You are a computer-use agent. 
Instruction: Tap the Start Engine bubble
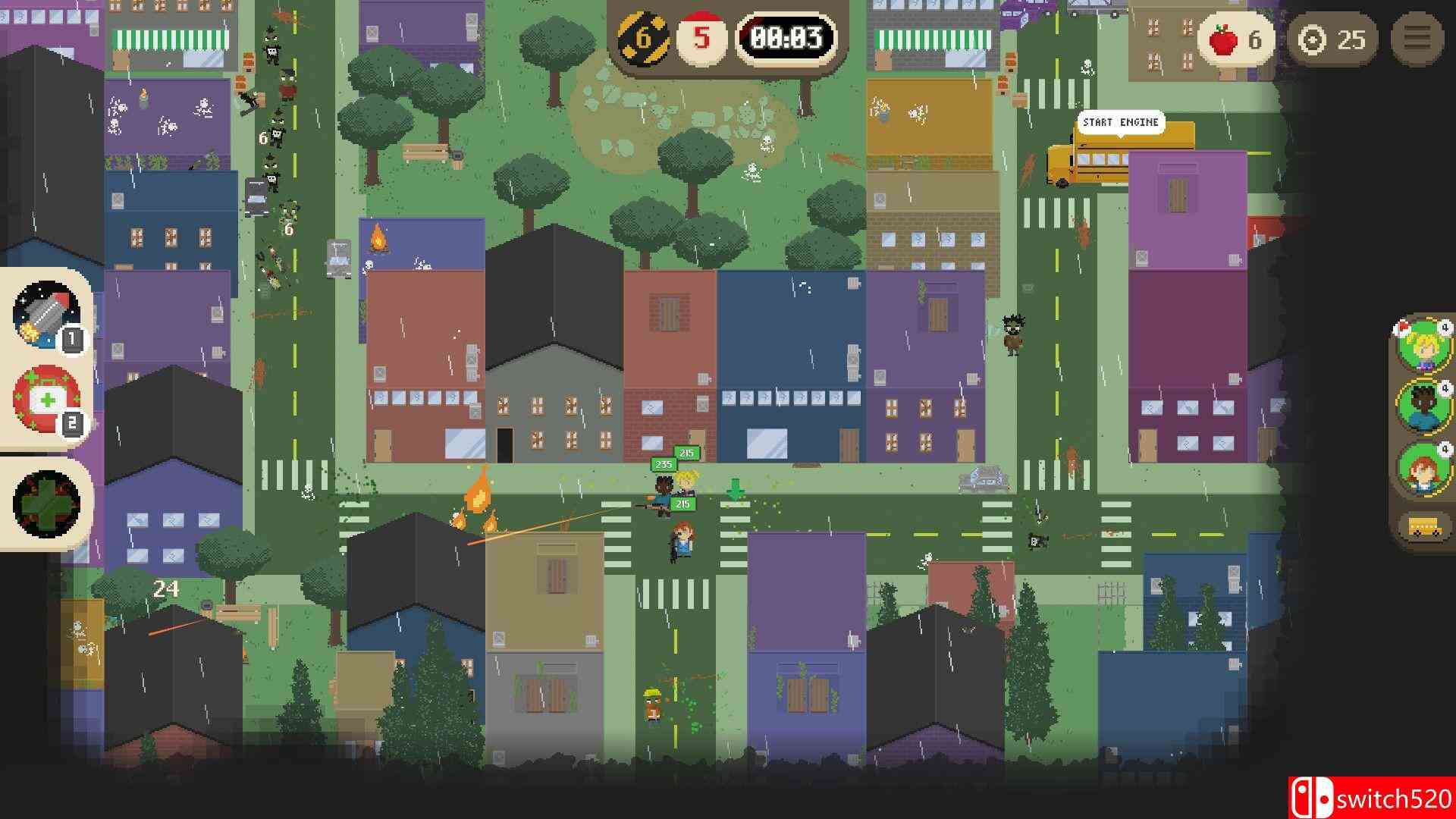[1120, 122]
